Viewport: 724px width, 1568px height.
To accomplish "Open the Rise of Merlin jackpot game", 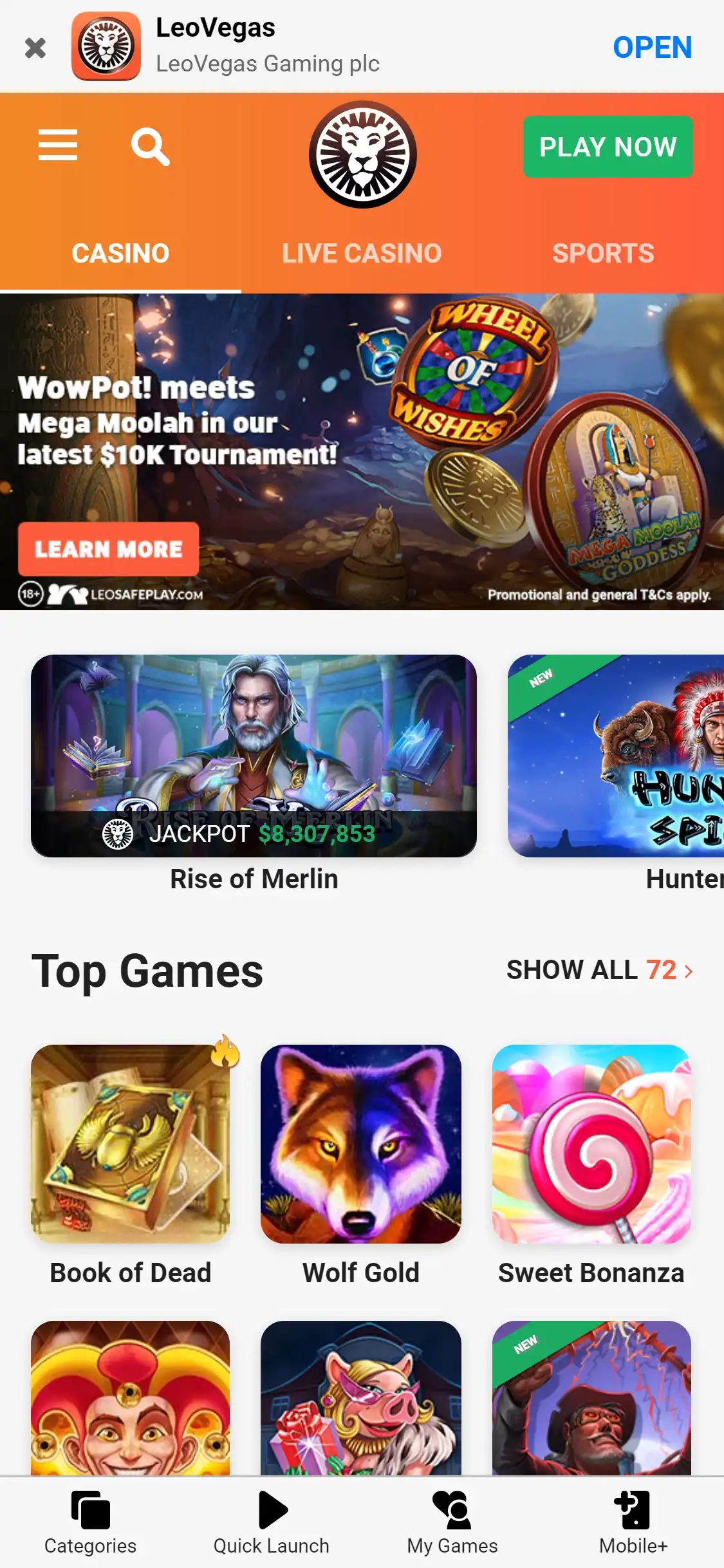I will point(254,756).
